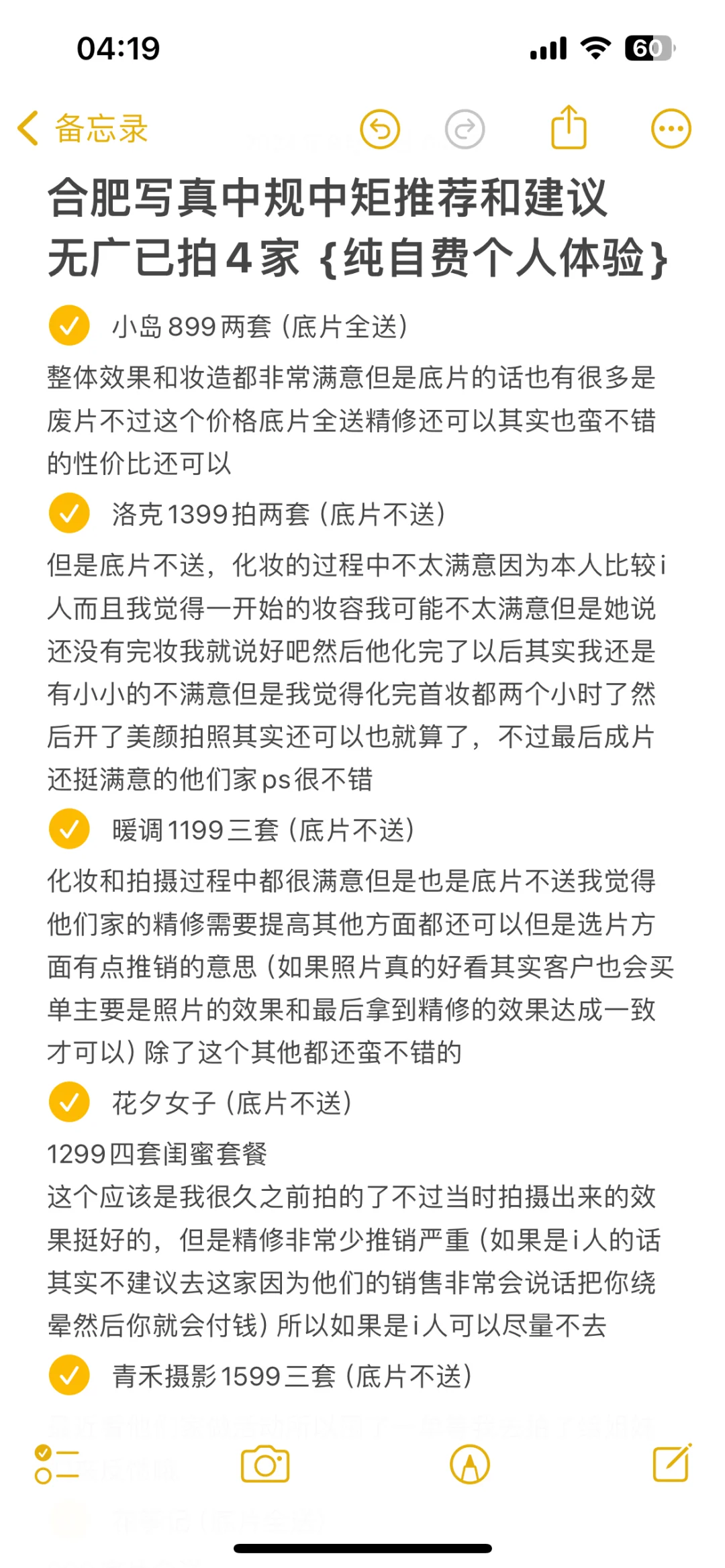
Task: Open the more options menu
Action: (x=671, y=128)
